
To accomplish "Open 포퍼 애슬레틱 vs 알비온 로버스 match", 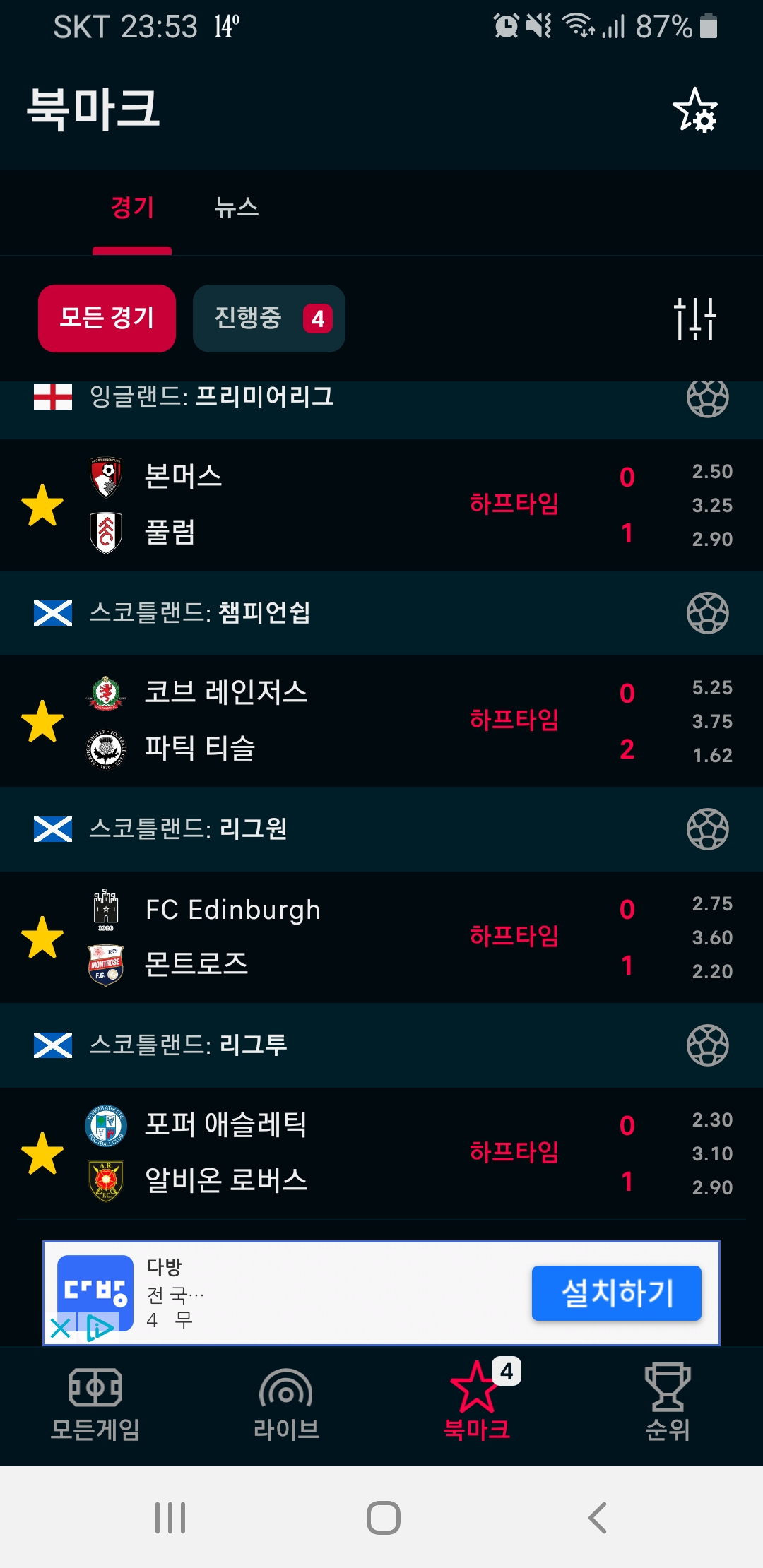I will pos(353,1153).
